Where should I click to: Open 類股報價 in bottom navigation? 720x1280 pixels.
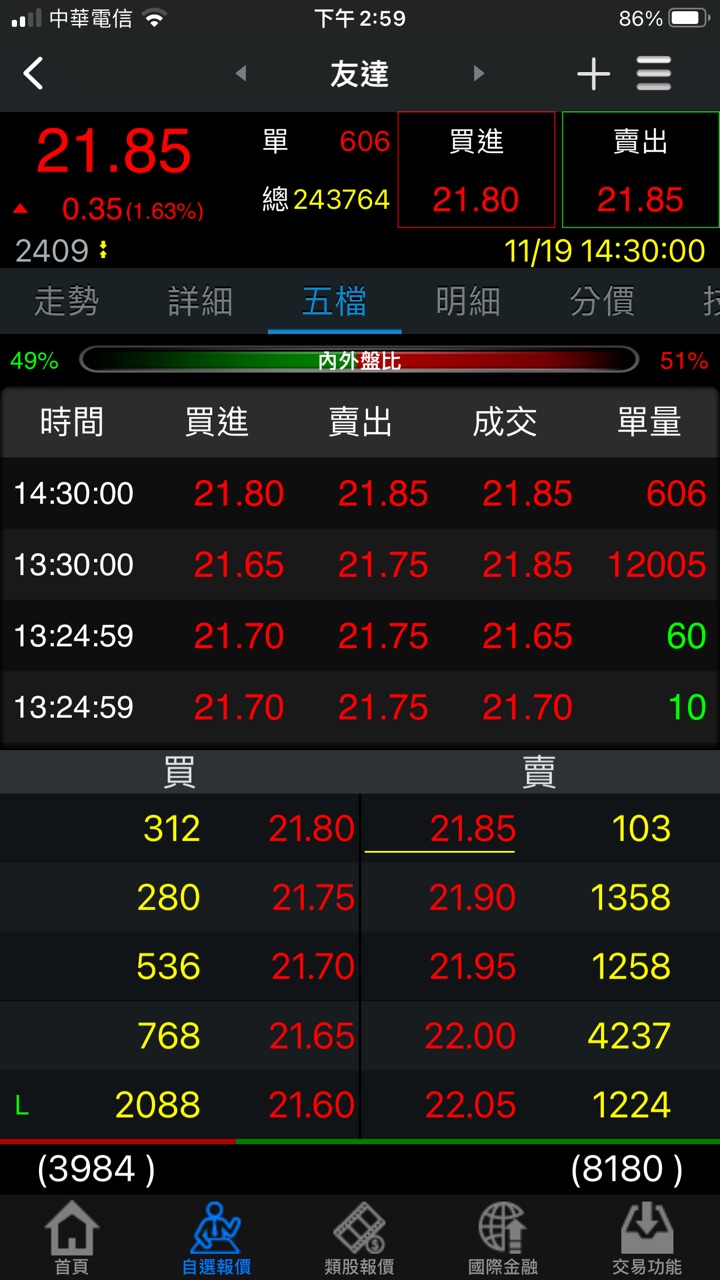(359, 1238)
